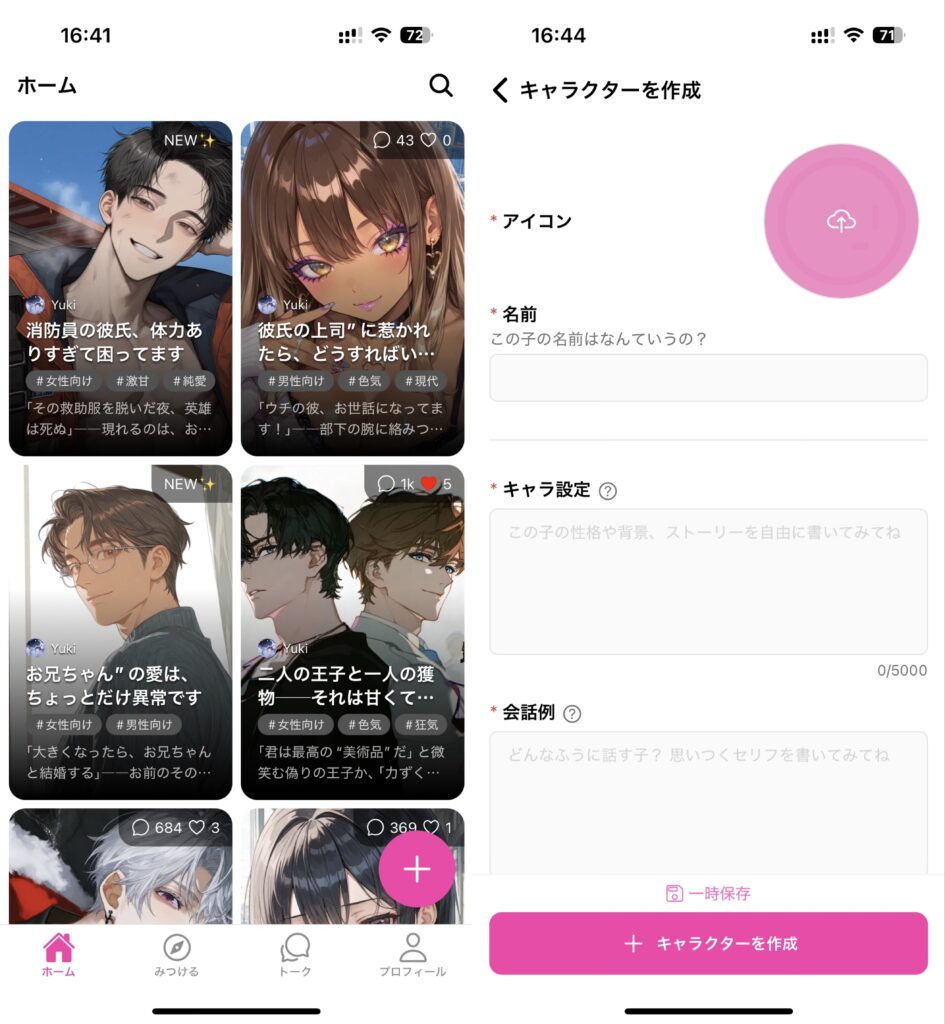This screenshot has width=945, height=1024.
Task: Open the お兄ちゃんの愛は character card
Action: click(120, 632)
